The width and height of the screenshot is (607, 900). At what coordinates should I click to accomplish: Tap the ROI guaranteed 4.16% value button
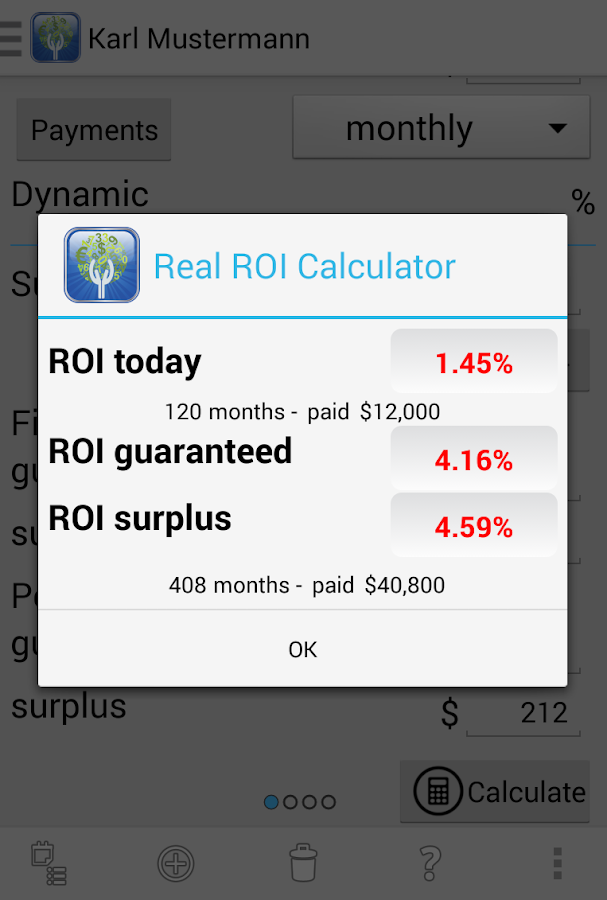pyautogui.click(x=473, y=460)
